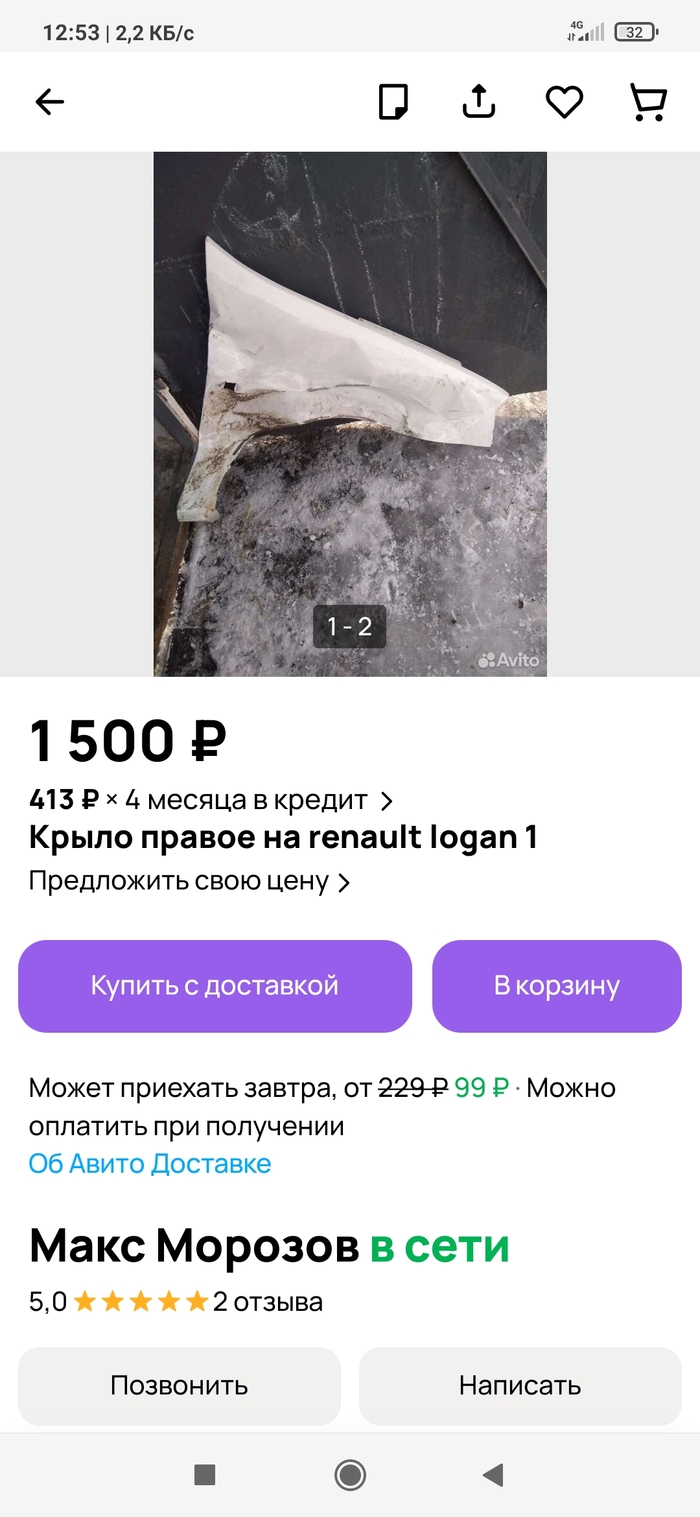Open recent apps from the navigation bar
The width and height of the screenshot is (700, 1517).
pos(205,1474)
